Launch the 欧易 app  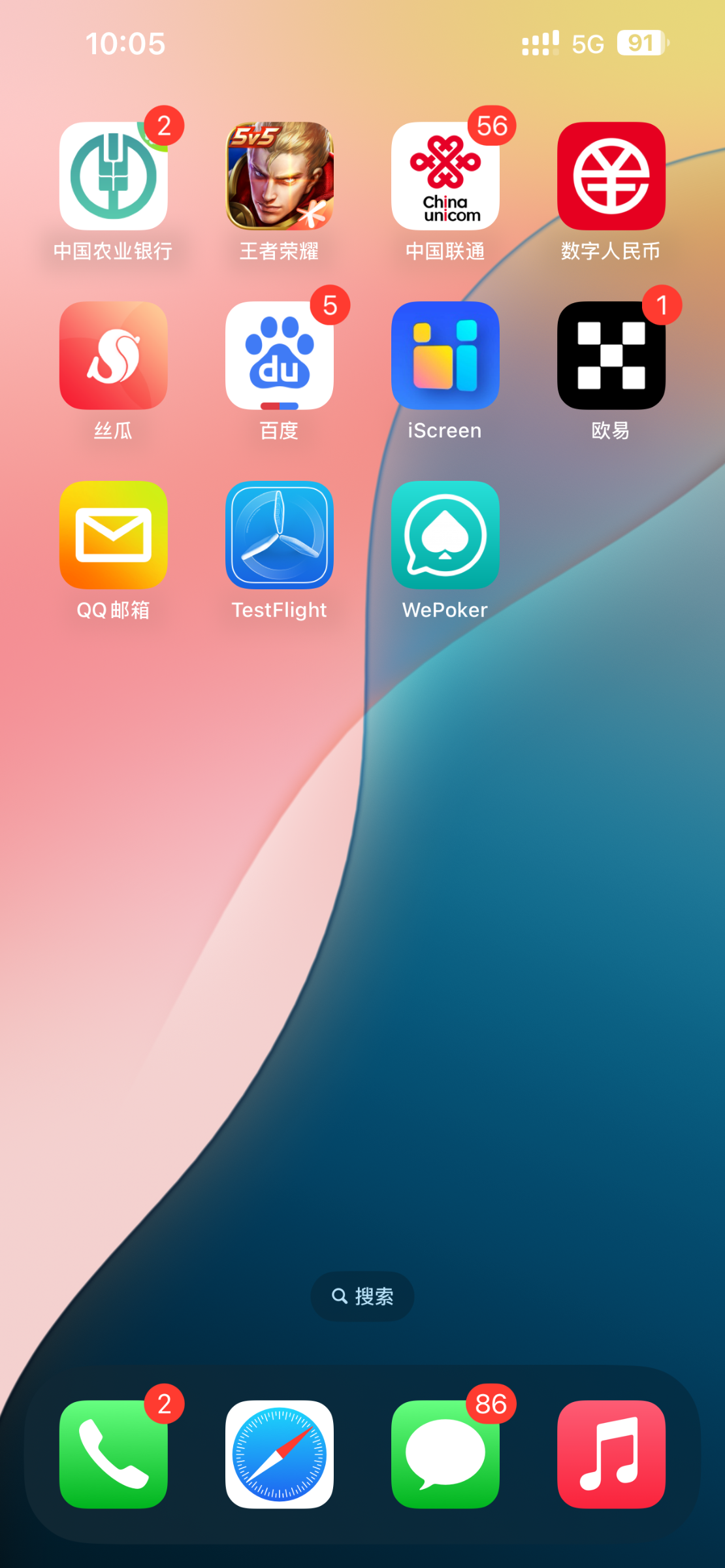[x=611, y=355]
